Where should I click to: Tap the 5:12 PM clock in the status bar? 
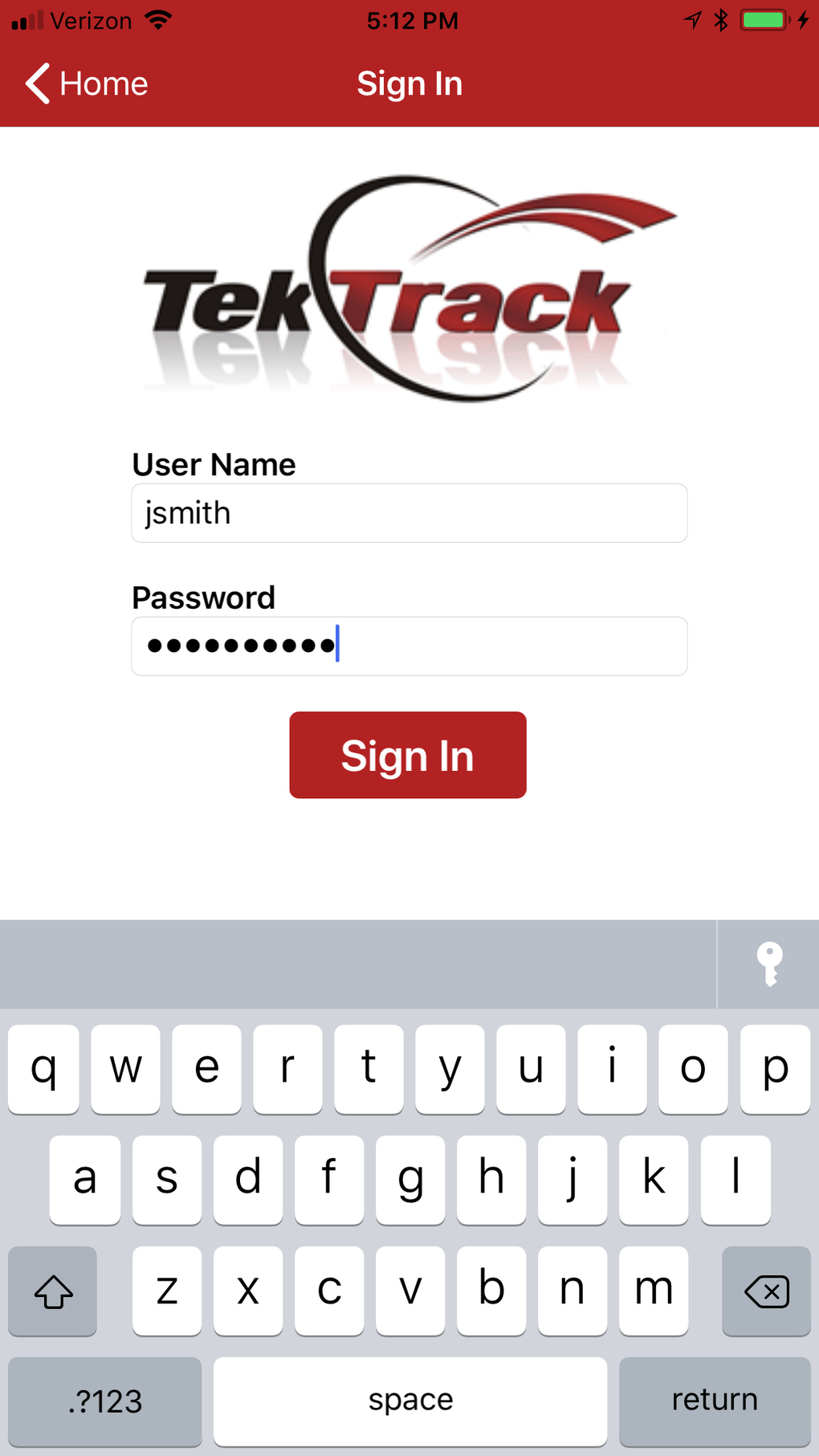pos(412,19)
